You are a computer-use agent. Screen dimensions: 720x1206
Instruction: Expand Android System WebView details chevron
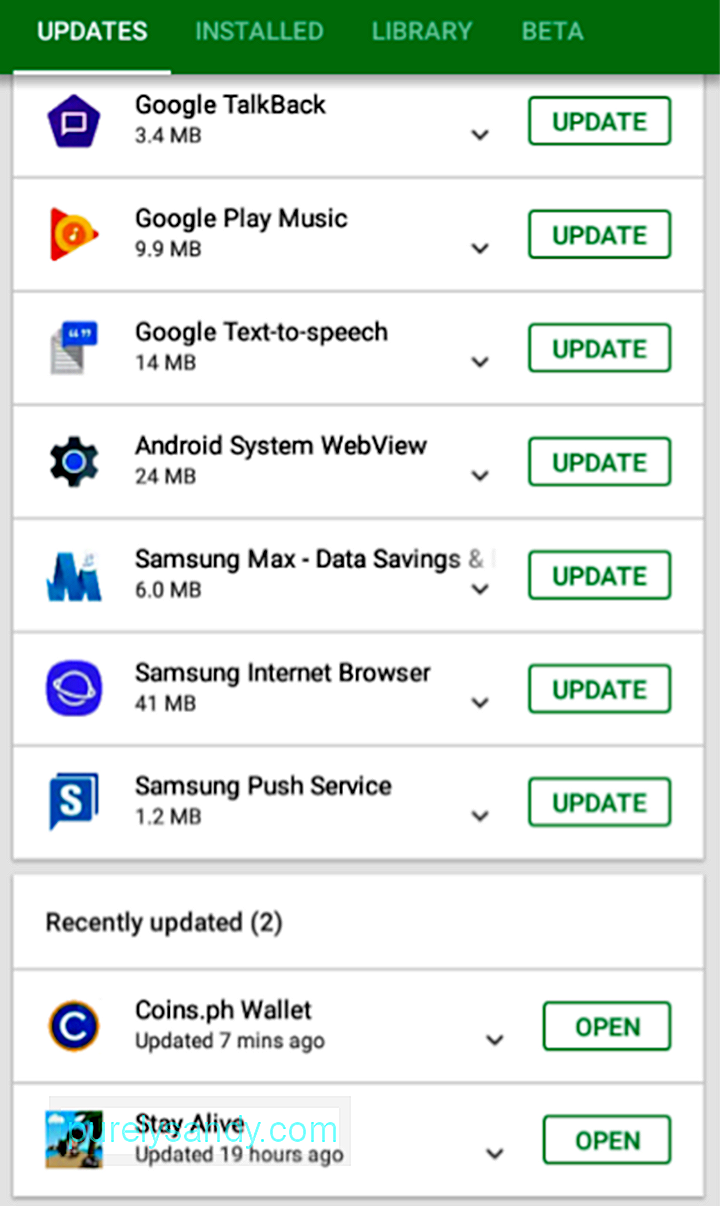coord(480,476)
